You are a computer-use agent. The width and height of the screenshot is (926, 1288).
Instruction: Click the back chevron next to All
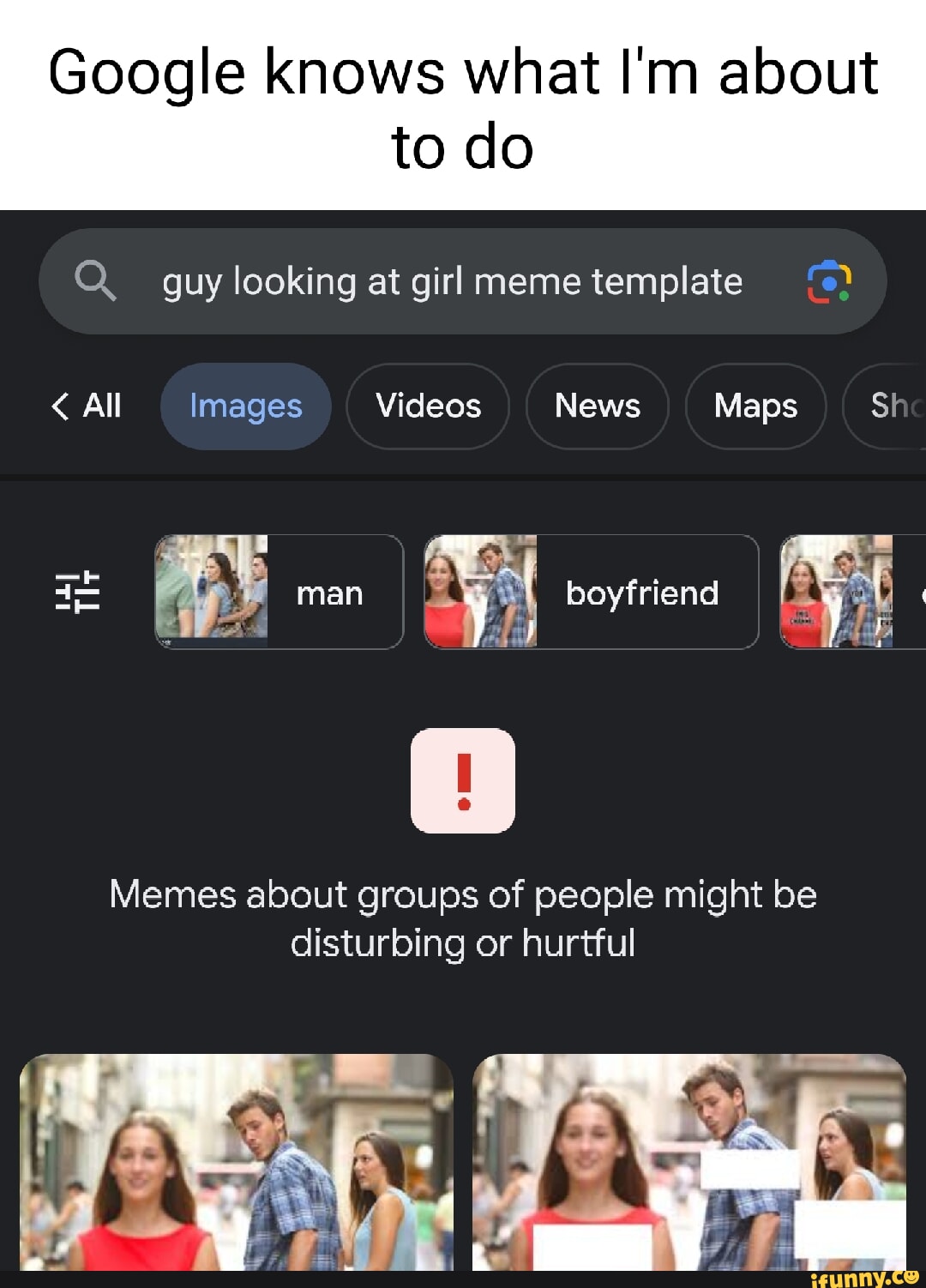(58, 406)
